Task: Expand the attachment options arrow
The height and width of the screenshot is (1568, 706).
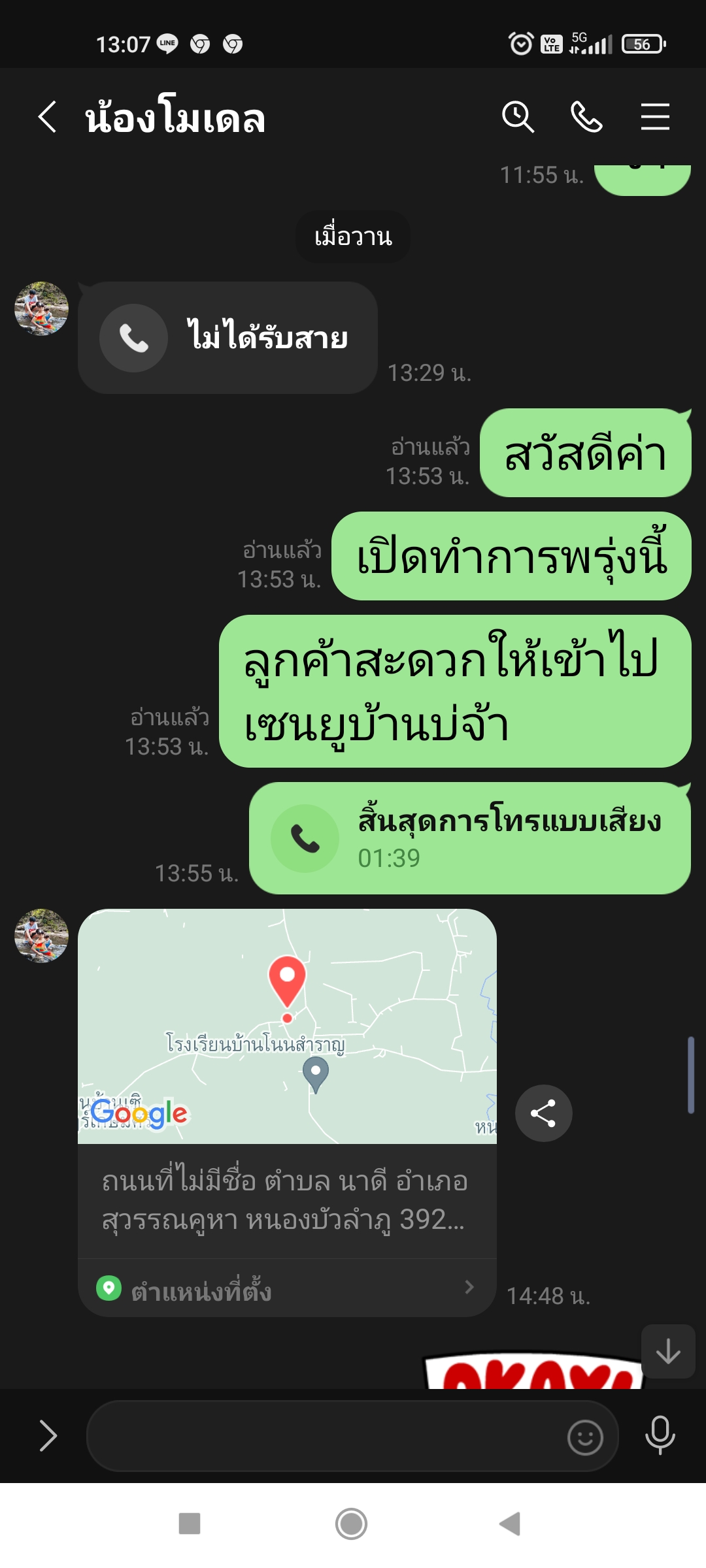Action: (48, 1436)
